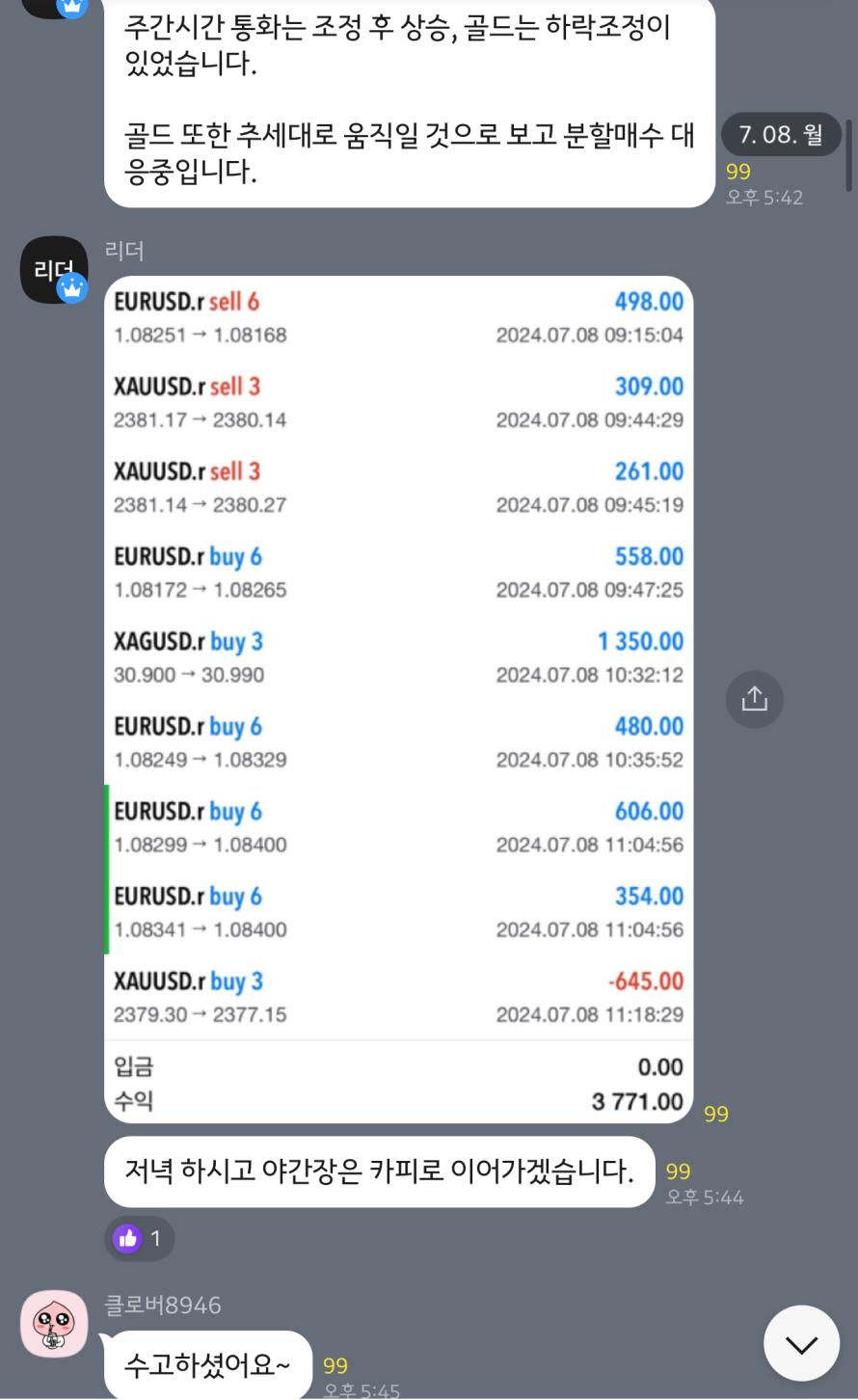Open the 리더 profile picture
The width and height of the screenshot is (858, 1400).
(x=54, y=270)
